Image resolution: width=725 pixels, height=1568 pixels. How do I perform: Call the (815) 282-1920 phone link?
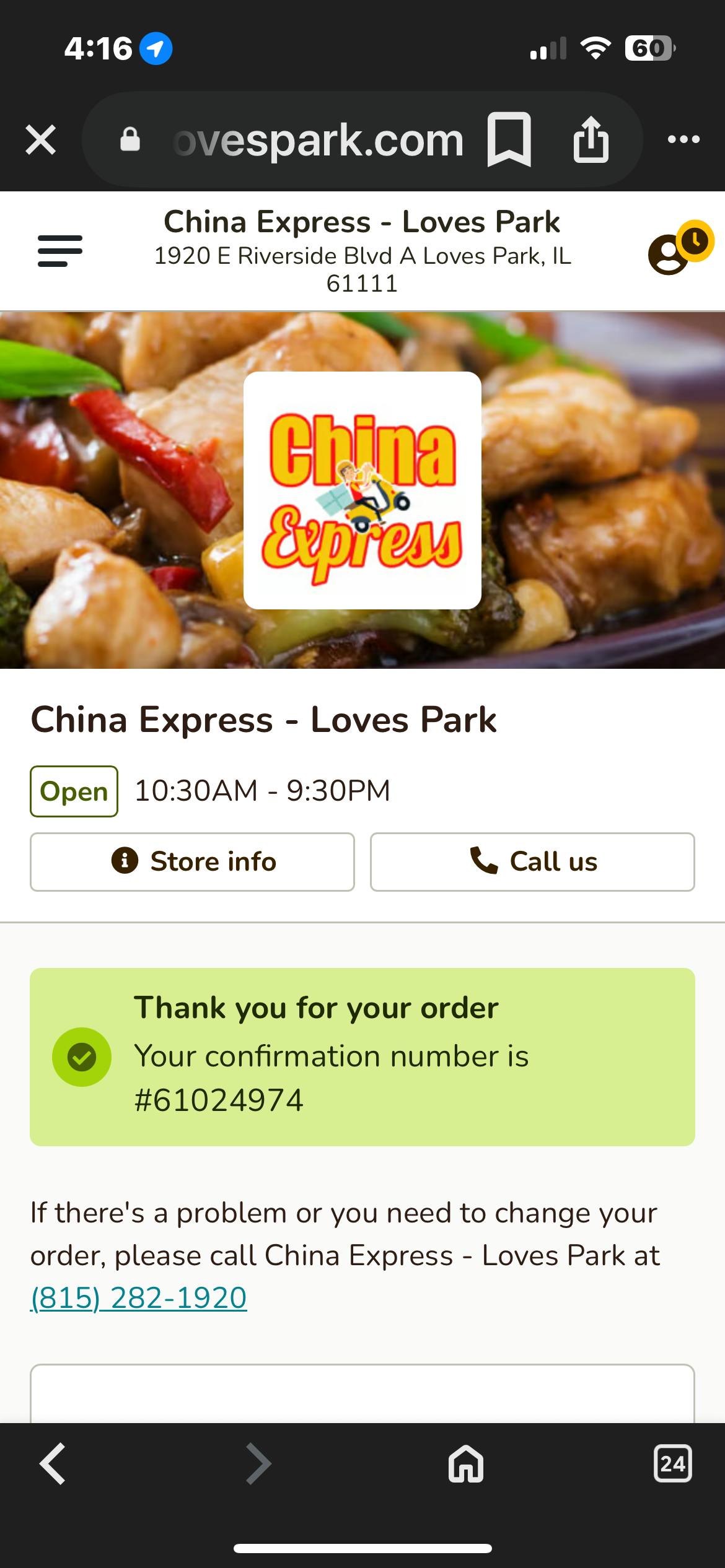pyautogui.click(x=139, y=1297)
